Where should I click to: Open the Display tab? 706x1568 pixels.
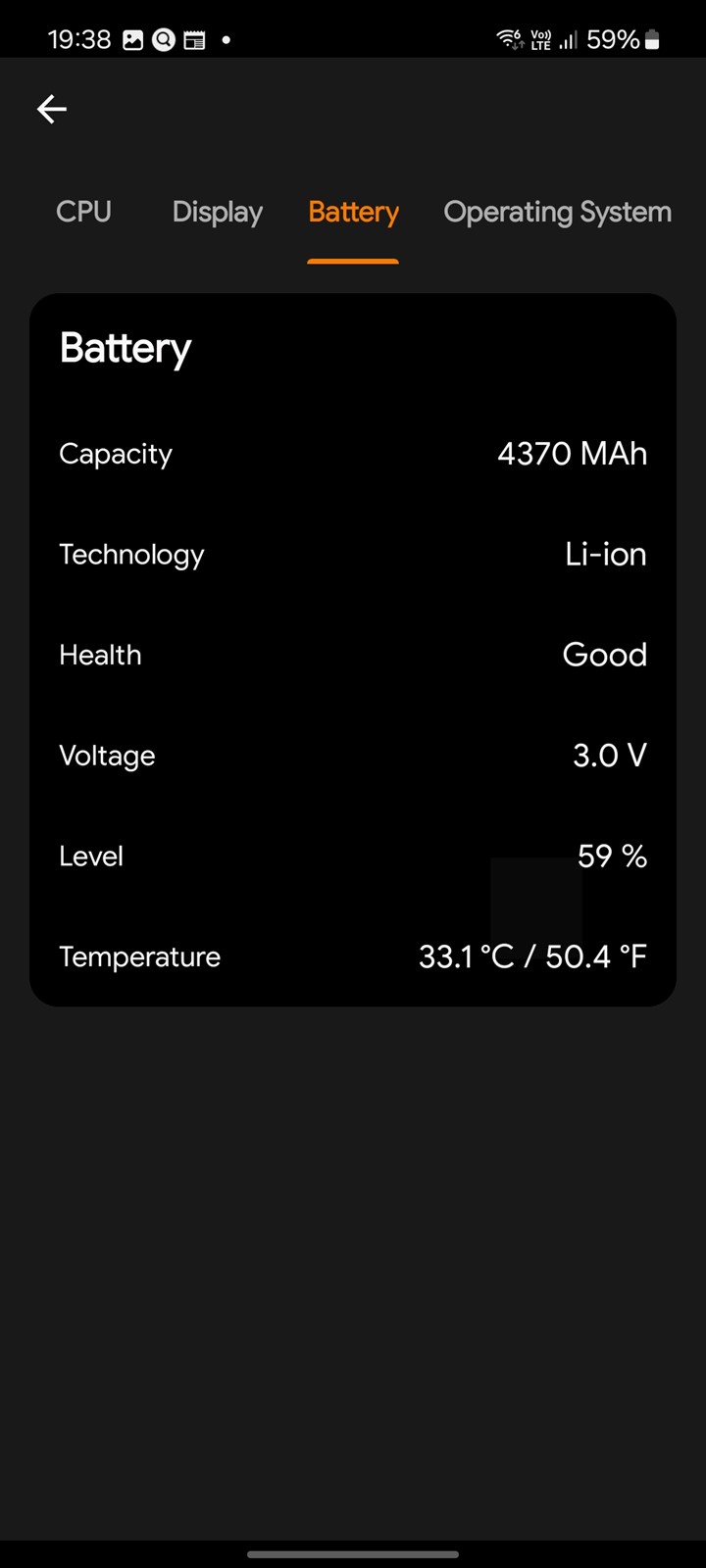[218, 213]
